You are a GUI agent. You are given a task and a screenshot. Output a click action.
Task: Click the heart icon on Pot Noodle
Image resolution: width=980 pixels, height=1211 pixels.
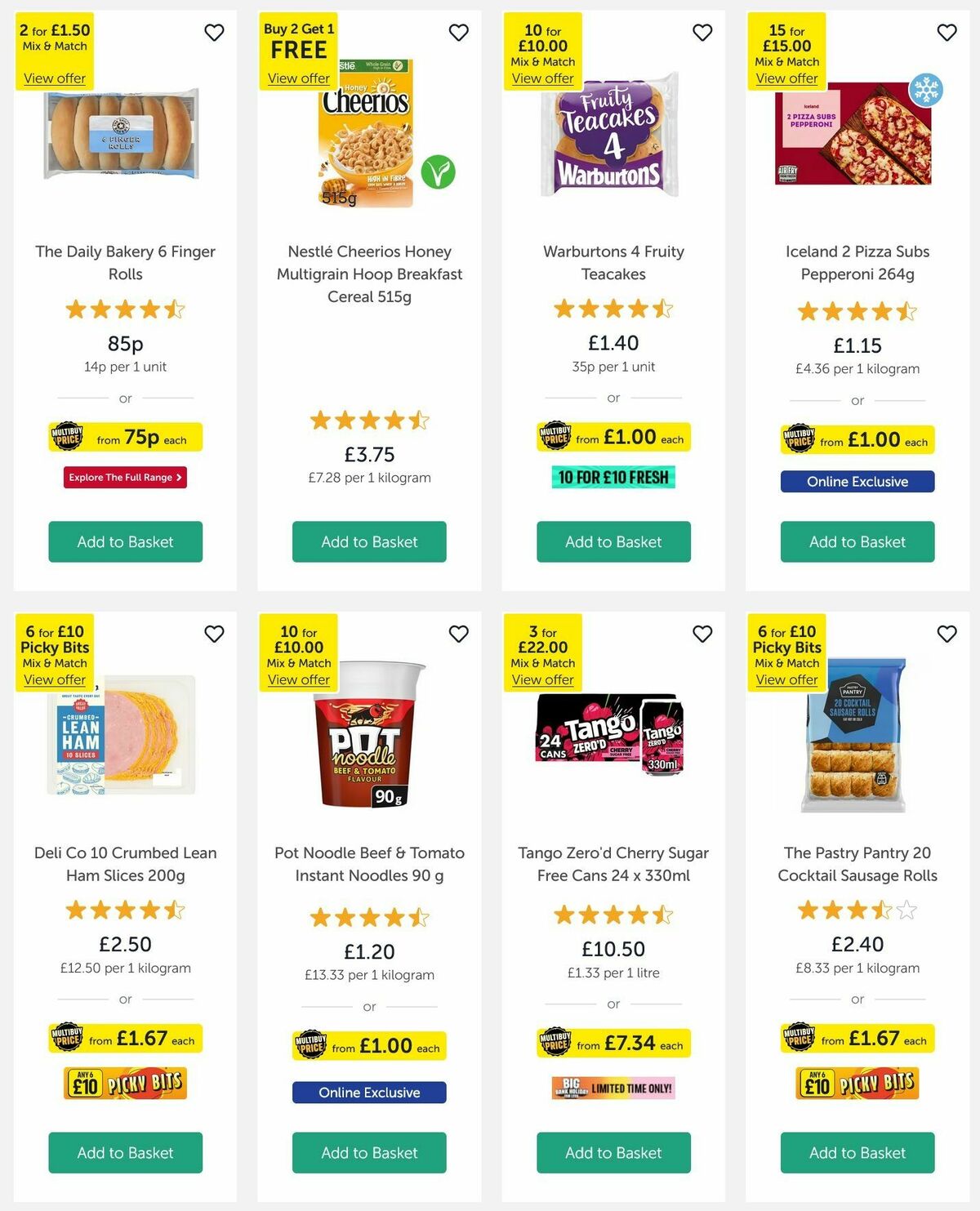pyautogui.click(x=458, y=634)
